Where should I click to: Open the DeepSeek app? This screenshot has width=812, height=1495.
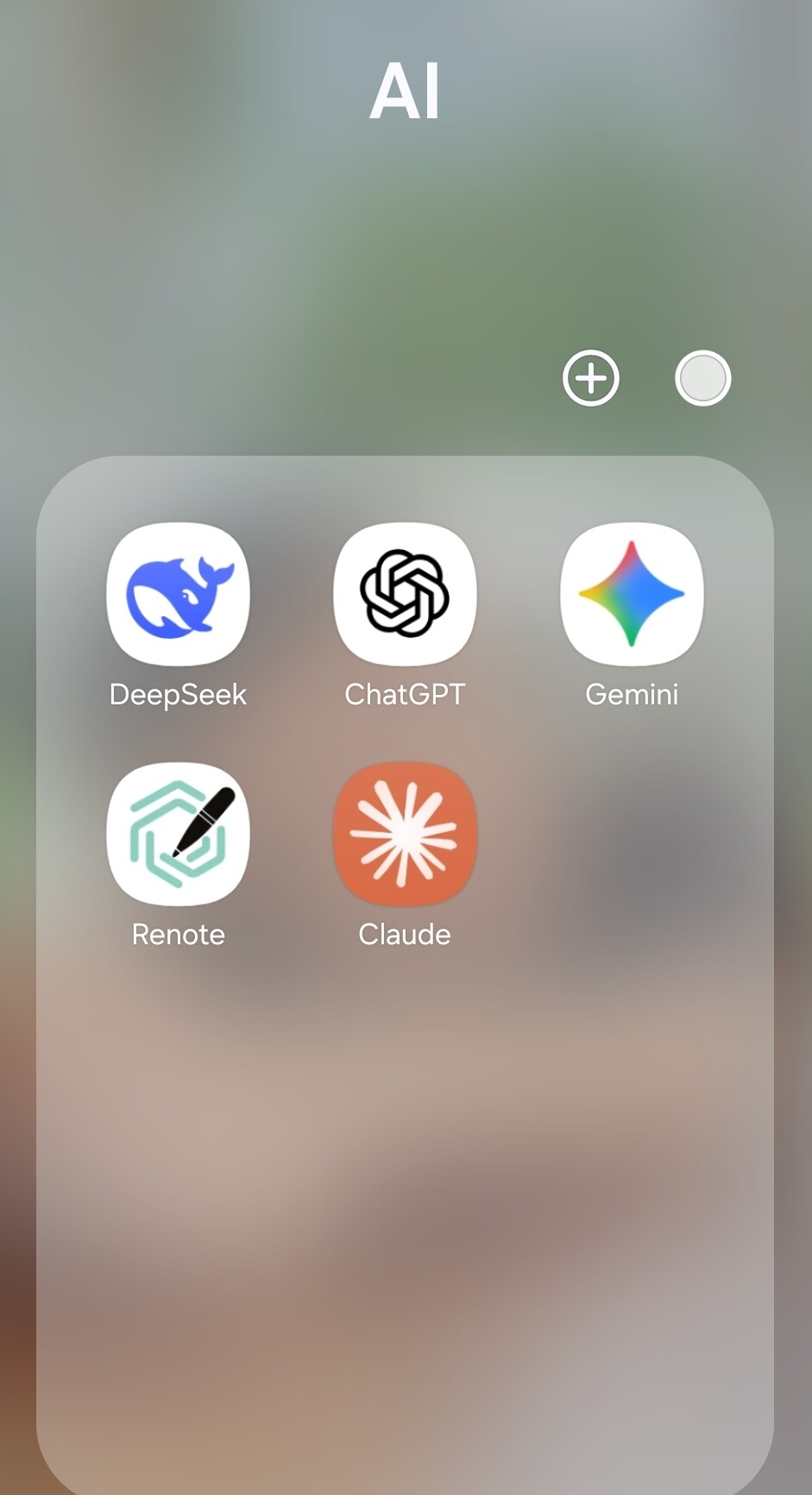(178, 594)
